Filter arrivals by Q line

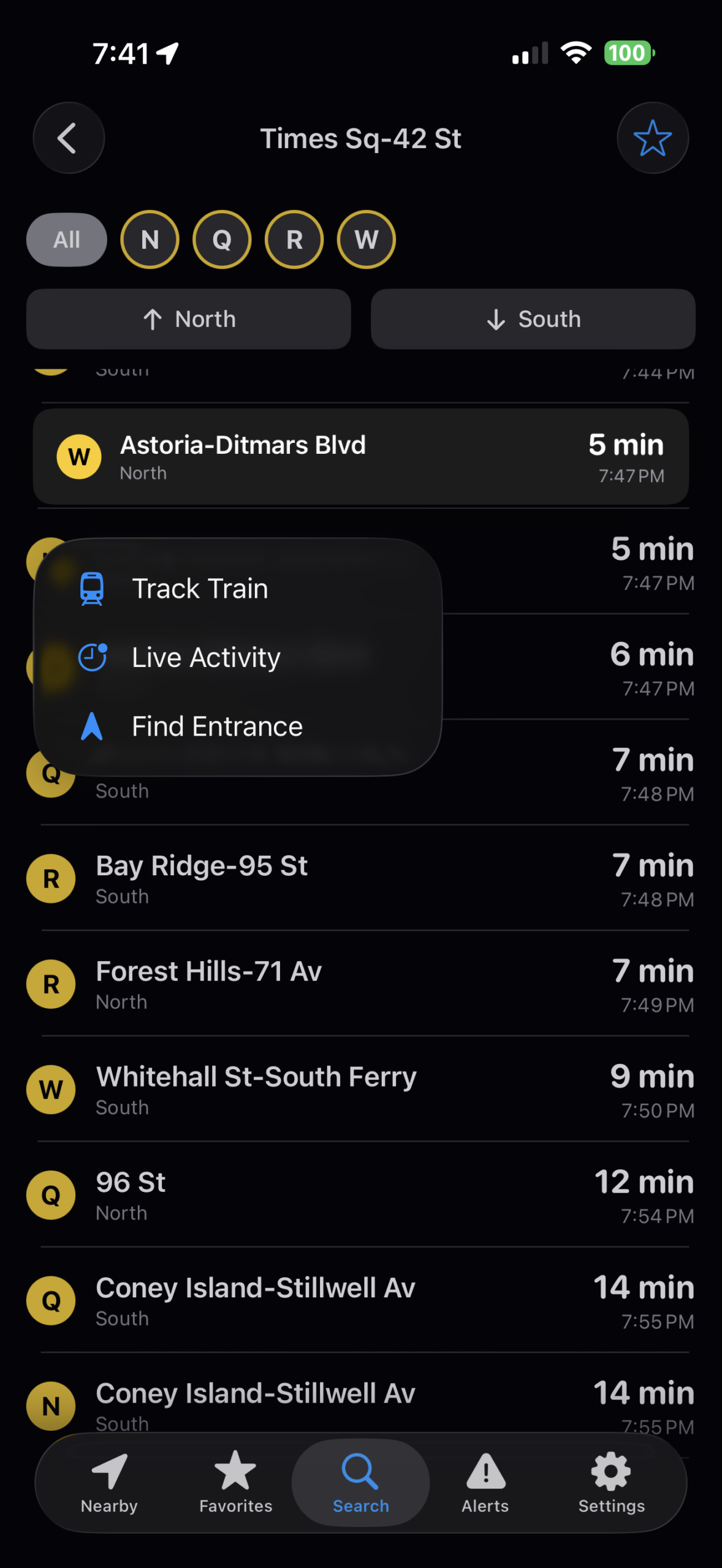[222, 239]
